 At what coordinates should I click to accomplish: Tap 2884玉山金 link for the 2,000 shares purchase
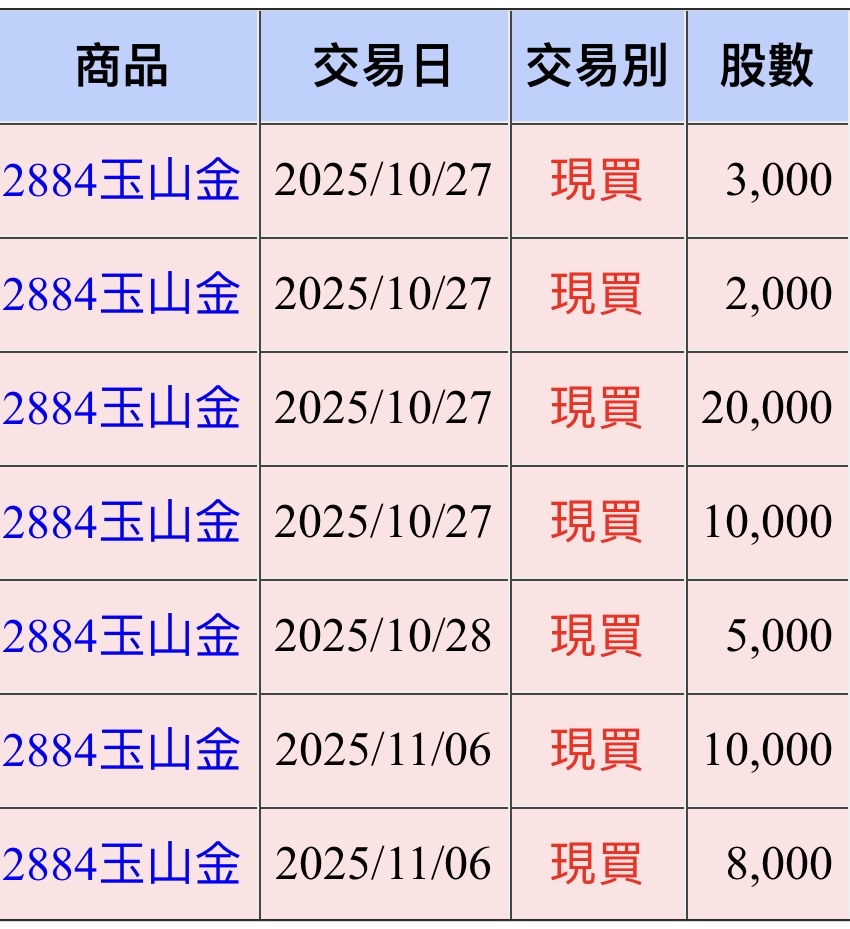[121, 295]
